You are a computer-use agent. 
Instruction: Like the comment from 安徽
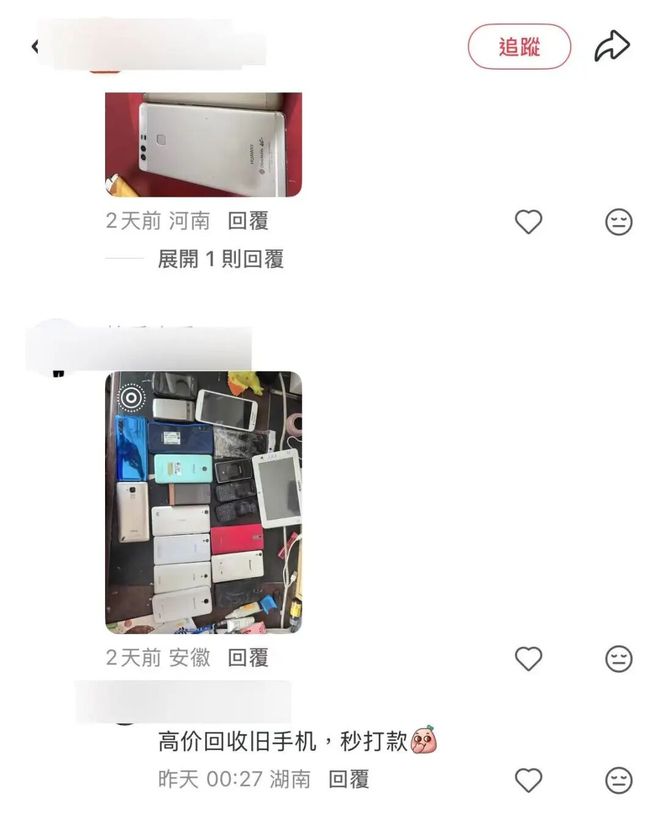coord(528,658)
